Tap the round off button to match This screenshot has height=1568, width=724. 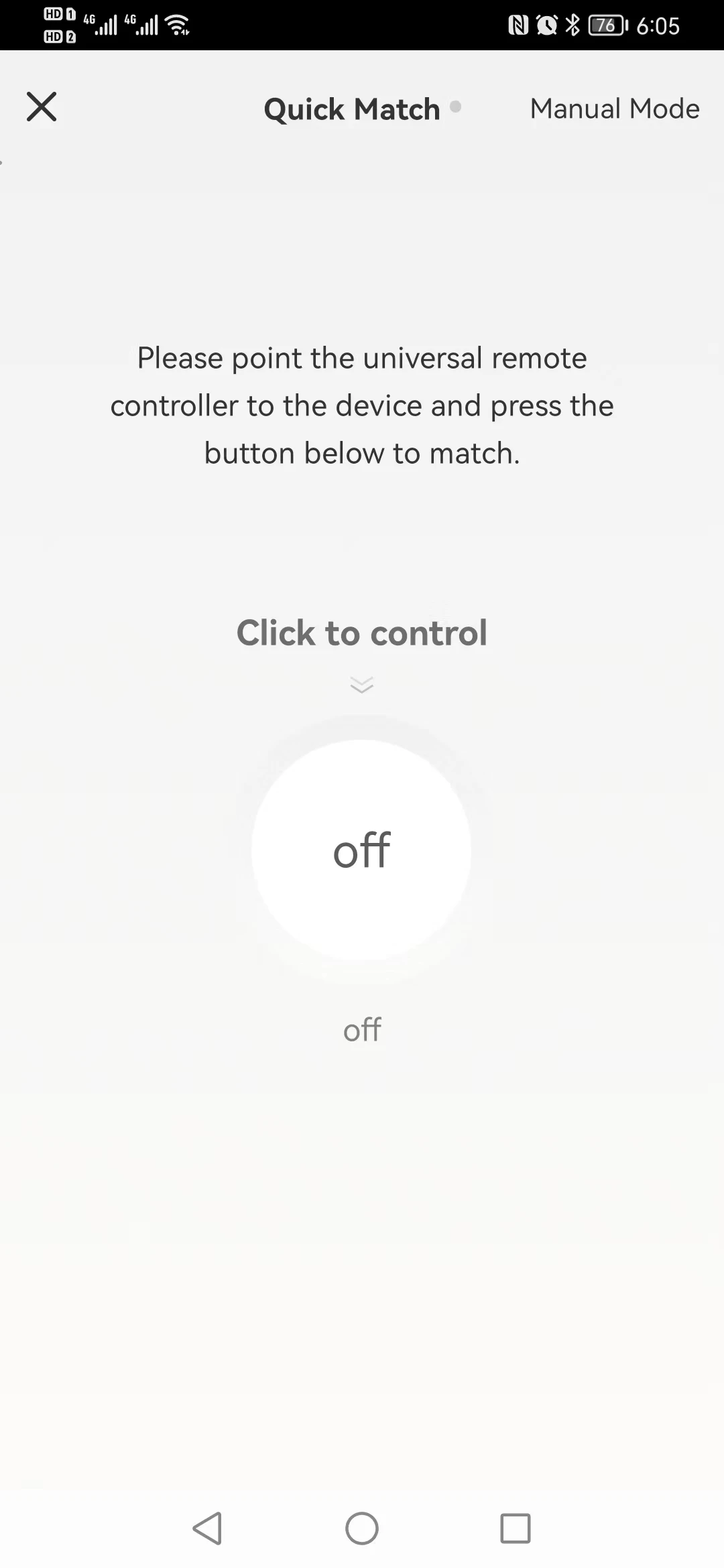[361, 850]
